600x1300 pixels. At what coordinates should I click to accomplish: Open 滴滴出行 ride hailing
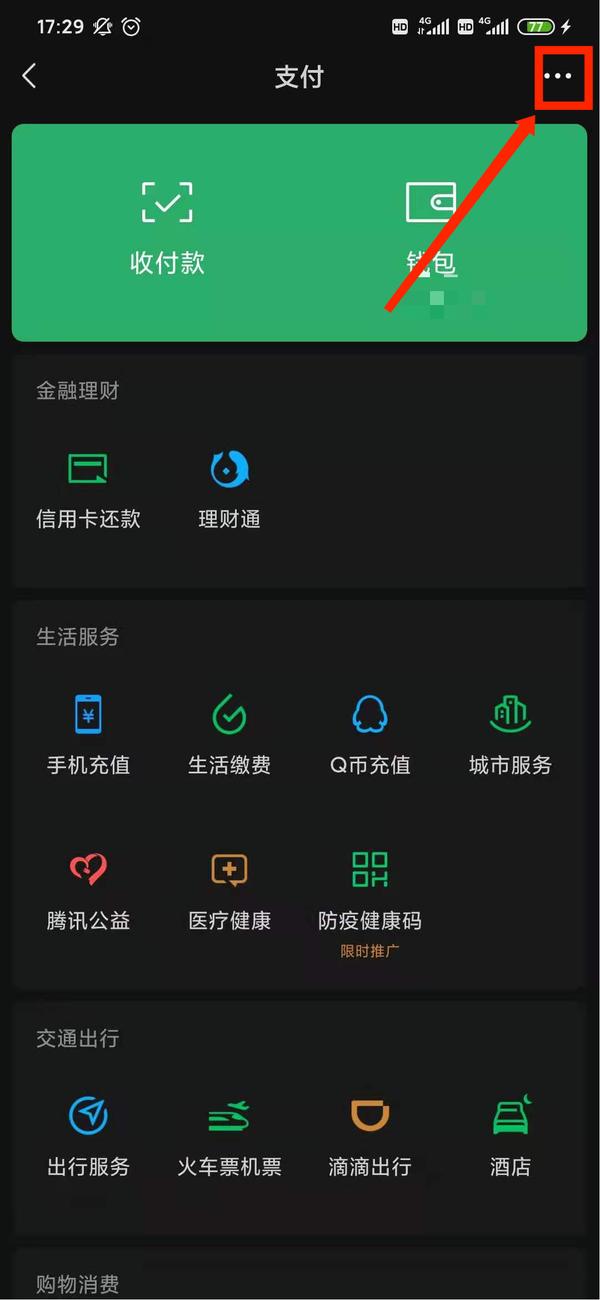pyautogui.click(x=370, y=1136)
